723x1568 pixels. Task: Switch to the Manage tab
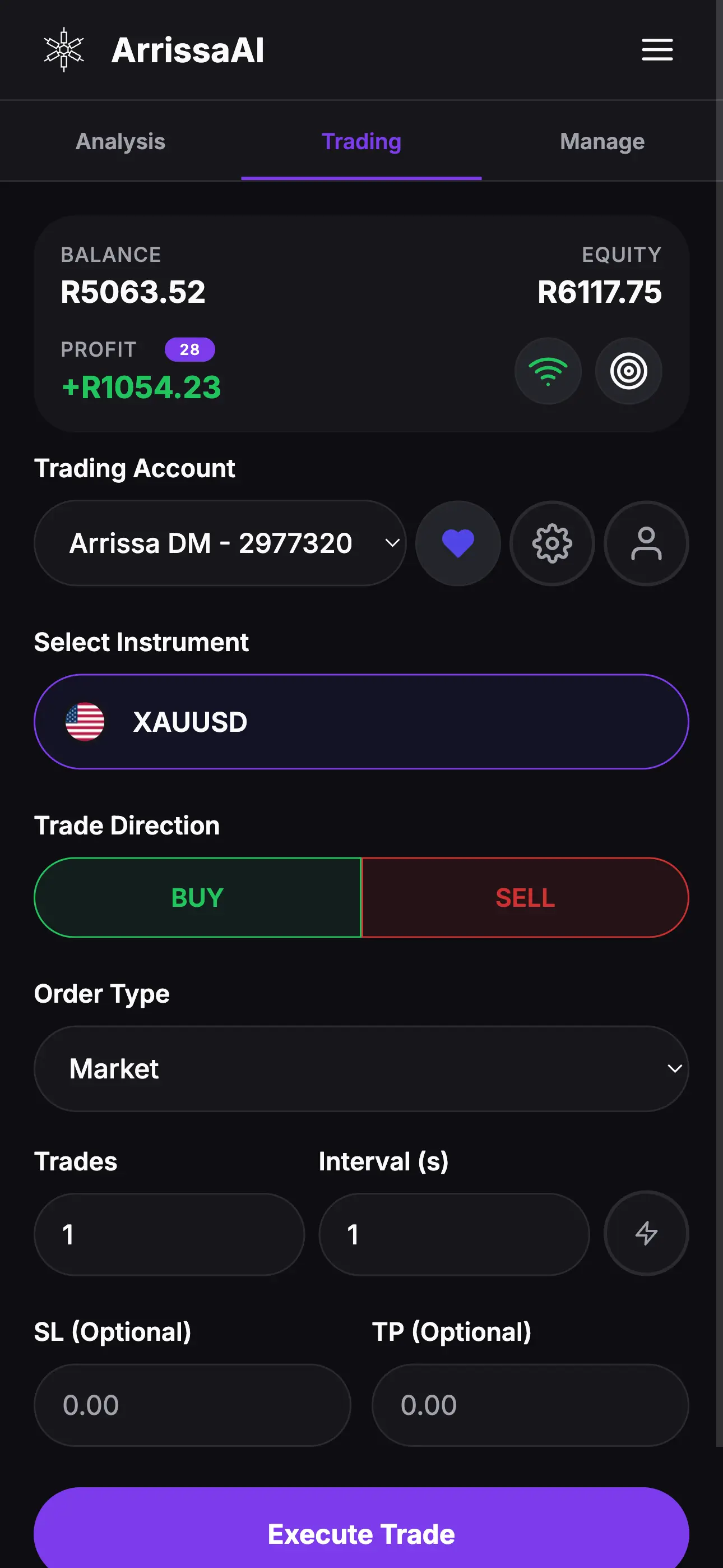(x=601, y=141)
